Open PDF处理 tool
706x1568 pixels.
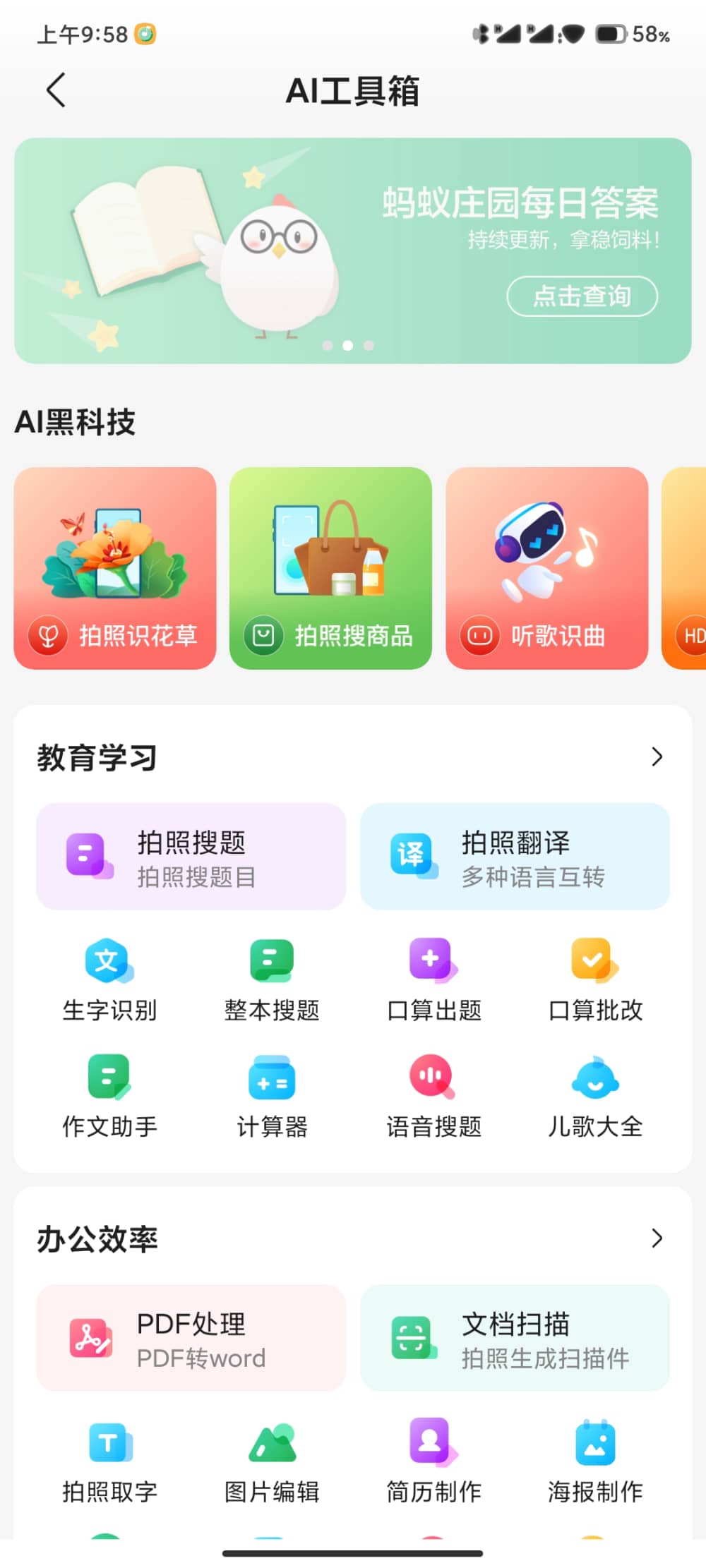coord(191,1338)
